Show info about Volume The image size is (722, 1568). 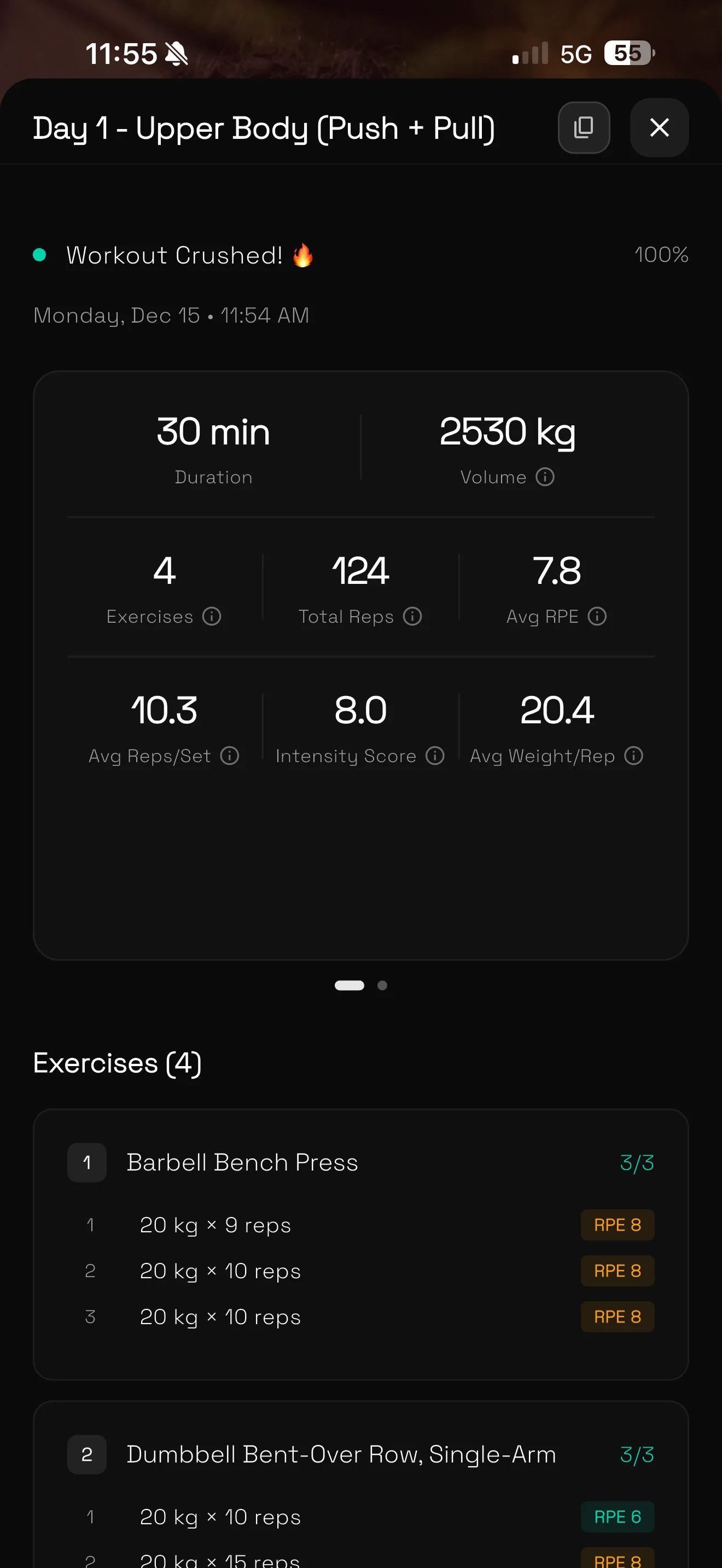(545, 477)
